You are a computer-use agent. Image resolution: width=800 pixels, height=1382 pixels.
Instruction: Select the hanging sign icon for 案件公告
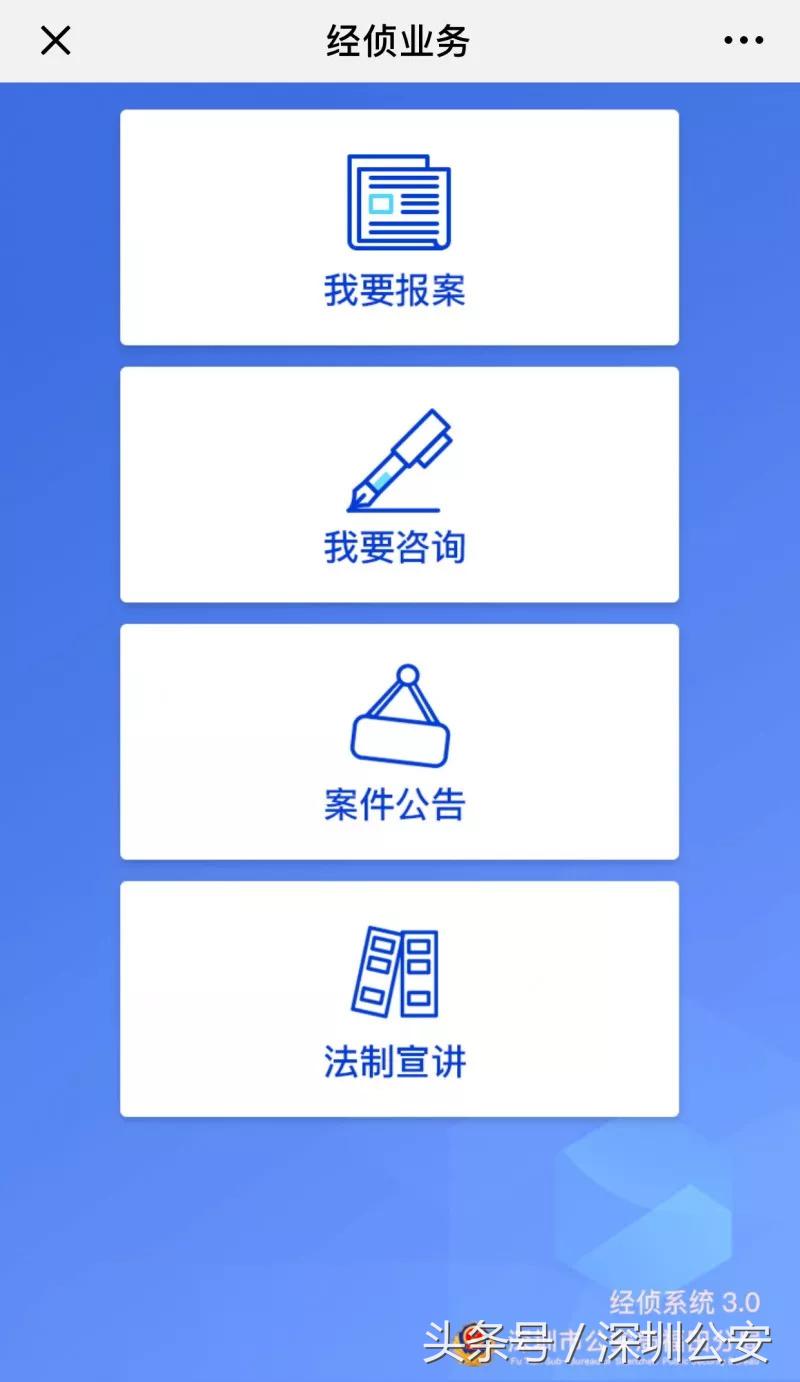tap(400, 715)
